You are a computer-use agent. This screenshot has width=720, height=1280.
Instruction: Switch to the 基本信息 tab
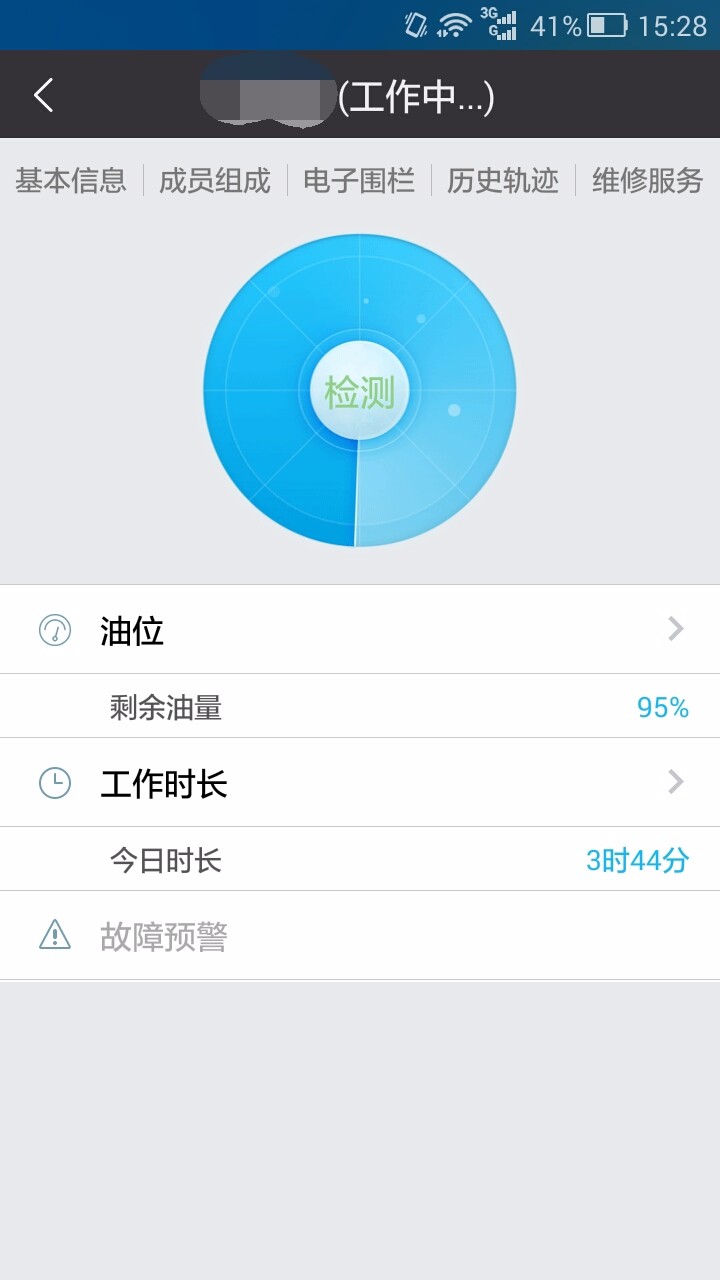(71, 181)
